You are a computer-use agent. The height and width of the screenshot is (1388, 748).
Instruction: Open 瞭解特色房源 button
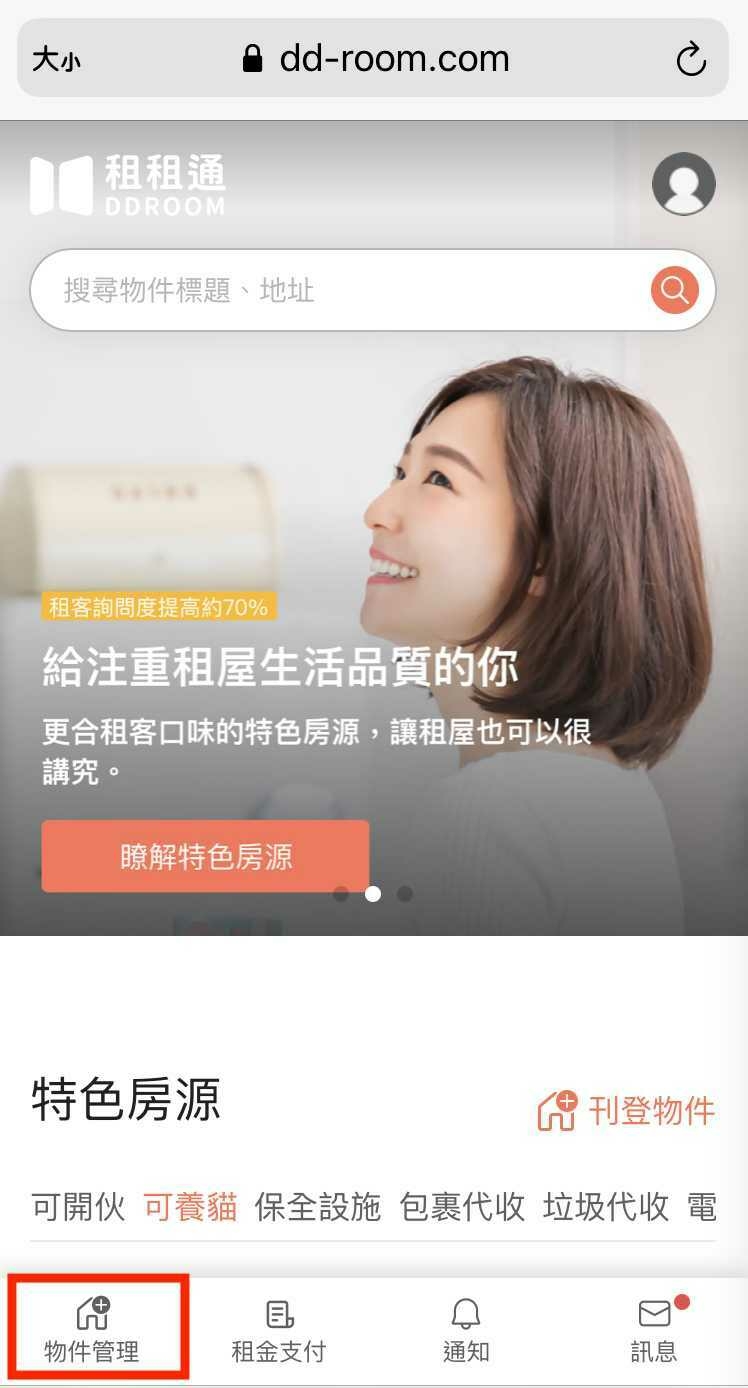205,856
